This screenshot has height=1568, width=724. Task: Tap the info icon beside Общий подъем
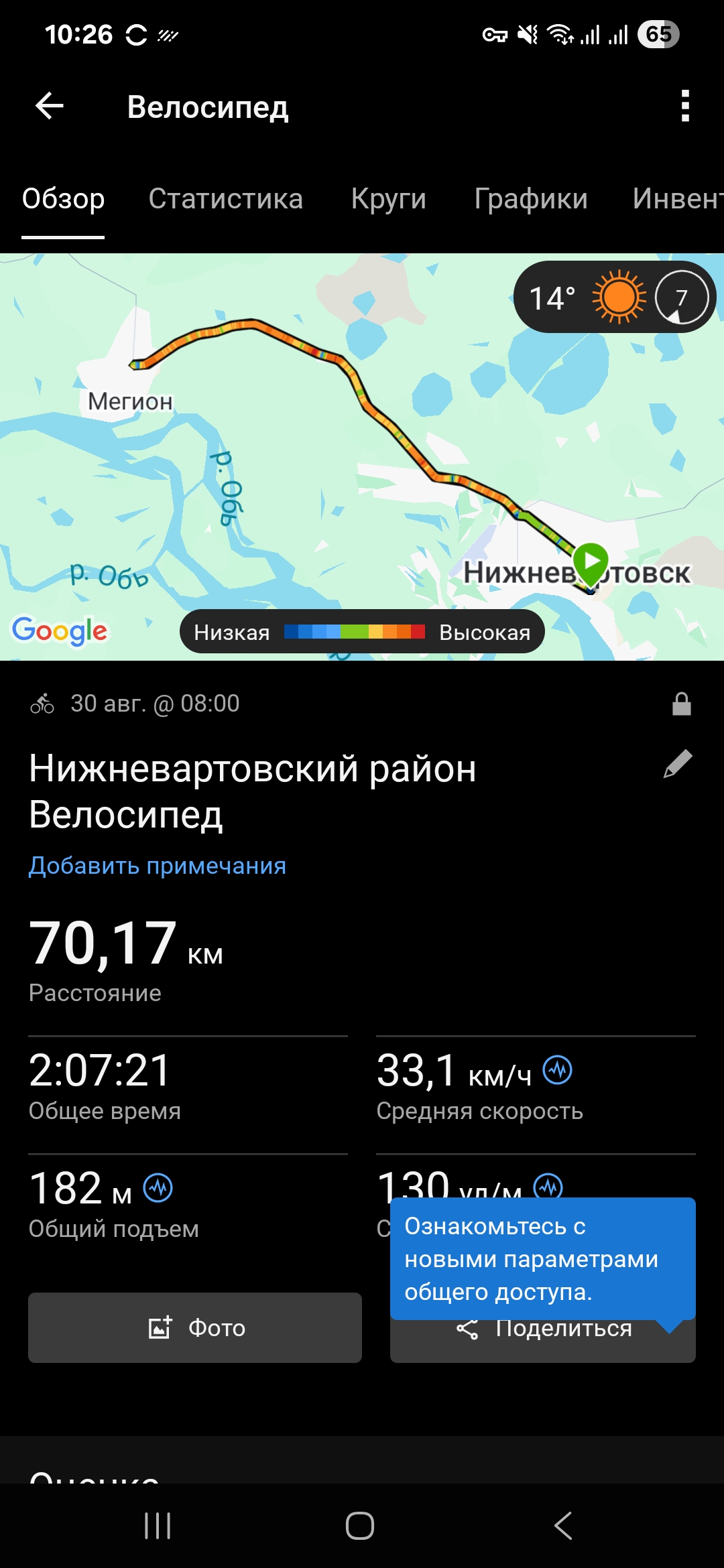[158, 1188]
